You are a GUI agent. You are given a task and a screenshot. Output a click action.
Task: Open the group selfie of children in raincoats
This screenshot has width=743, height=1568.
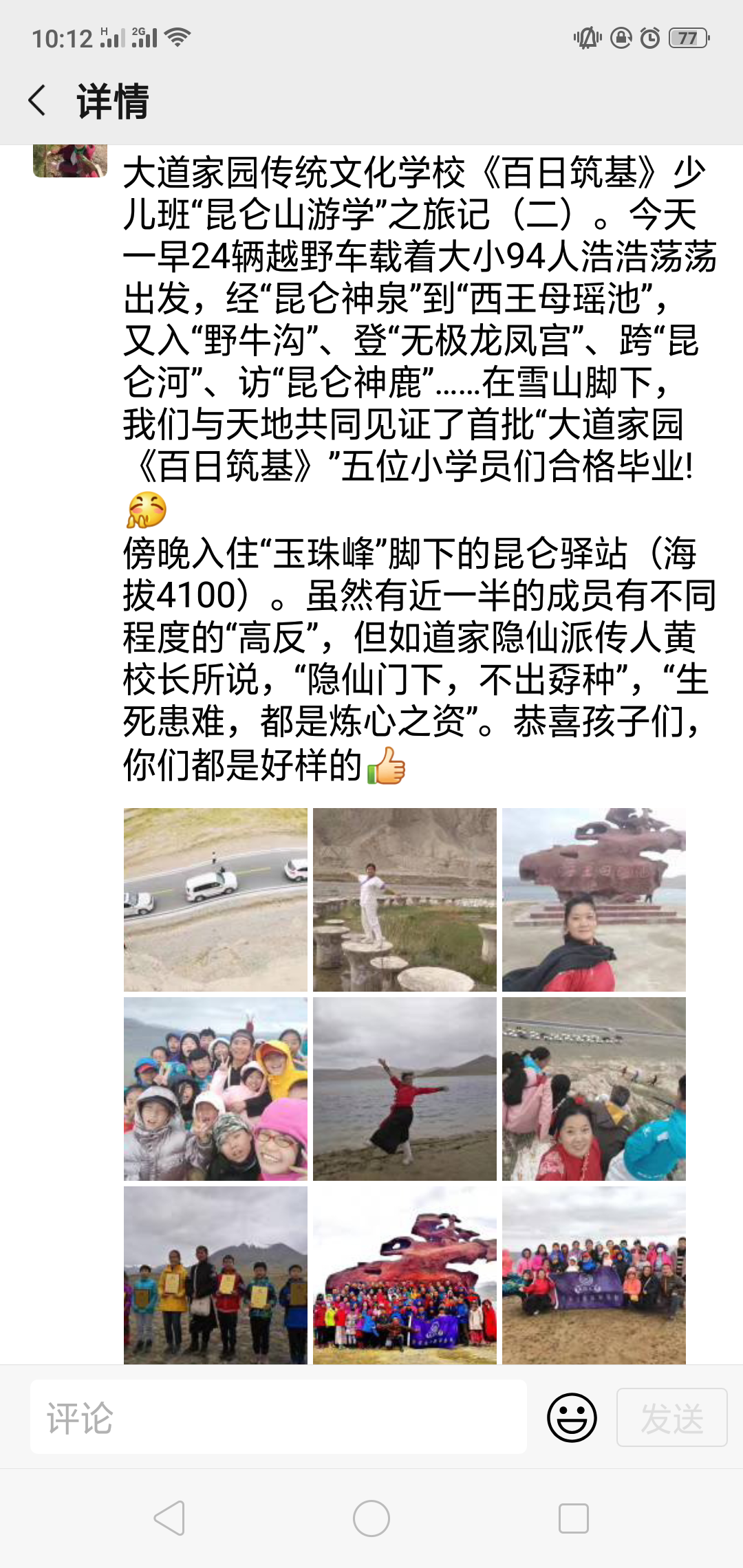215,1089
